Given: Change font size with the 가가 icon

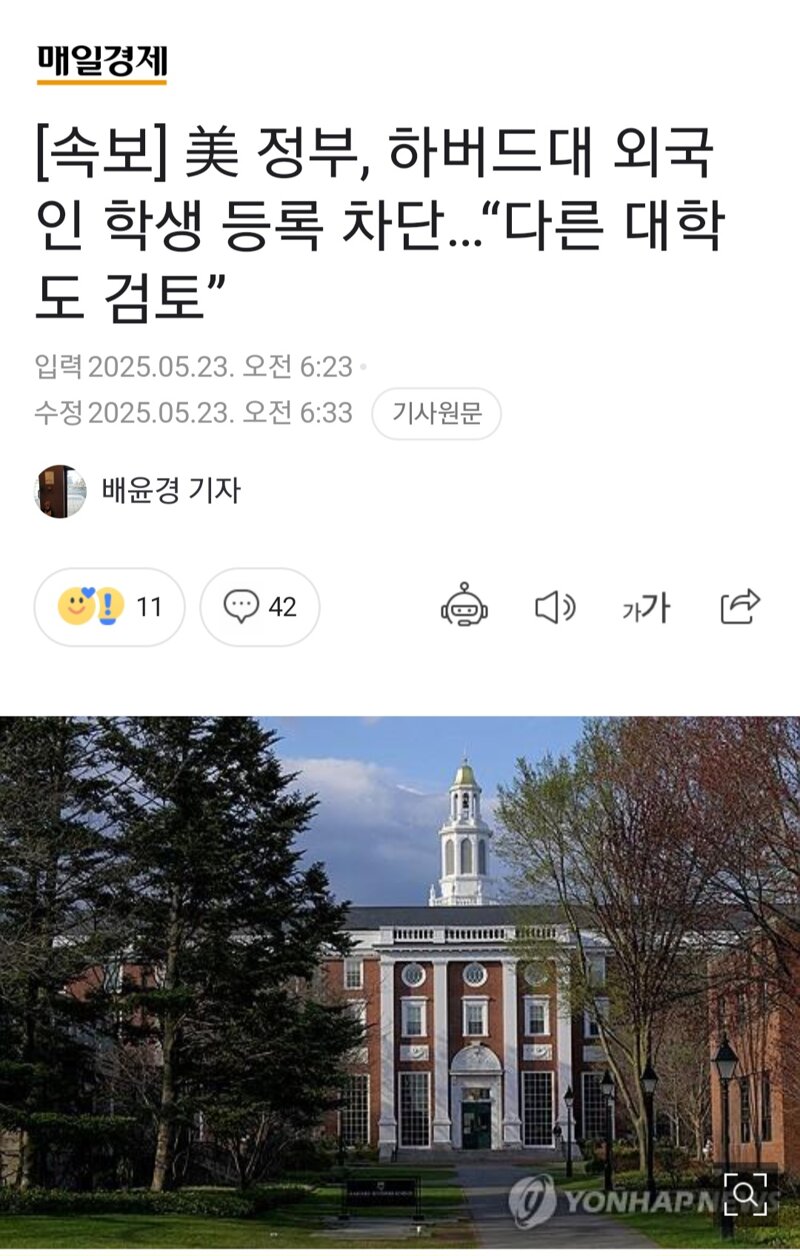Looking at the screenshot, I should tap(645, 607).
